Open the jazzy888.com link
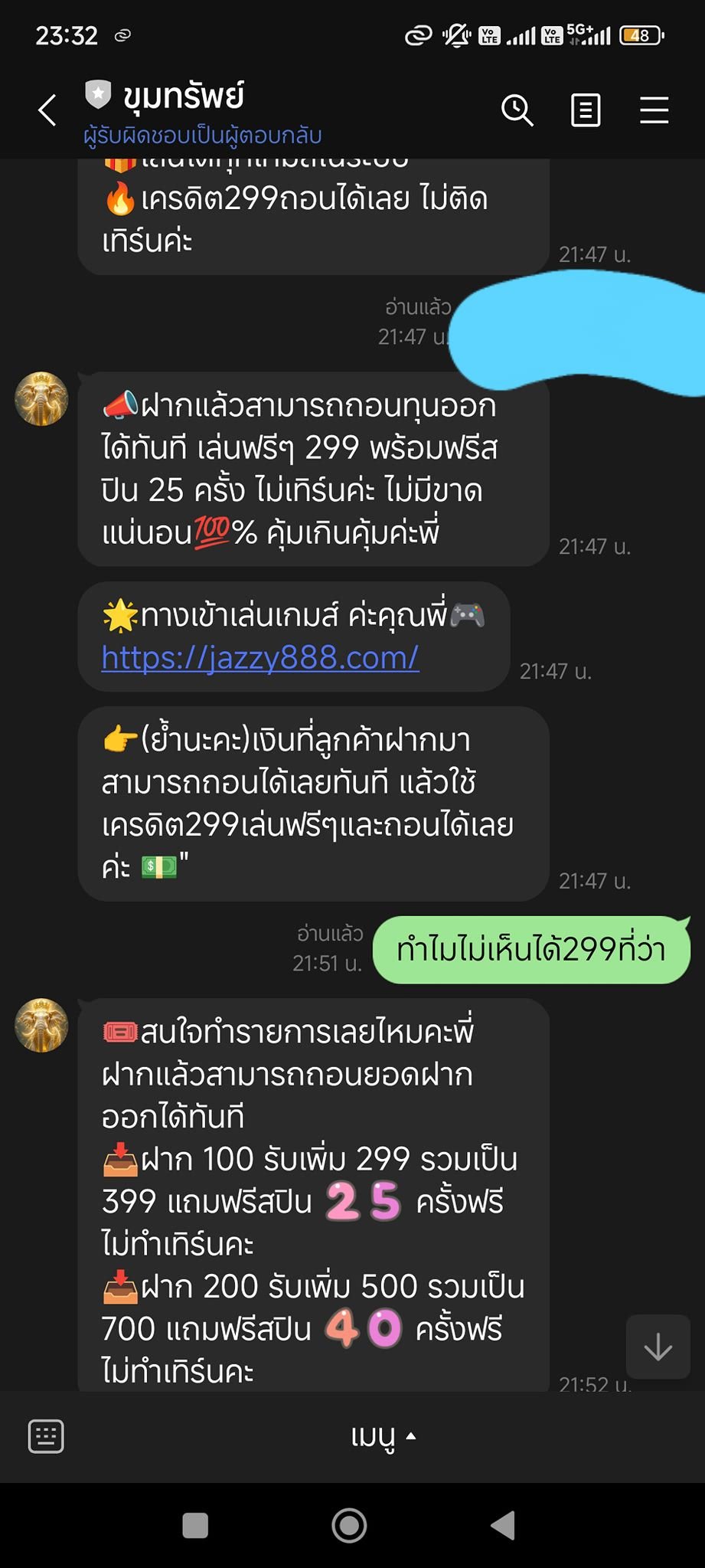Screen dimensions: 705x1568 [x=260, y=658]
